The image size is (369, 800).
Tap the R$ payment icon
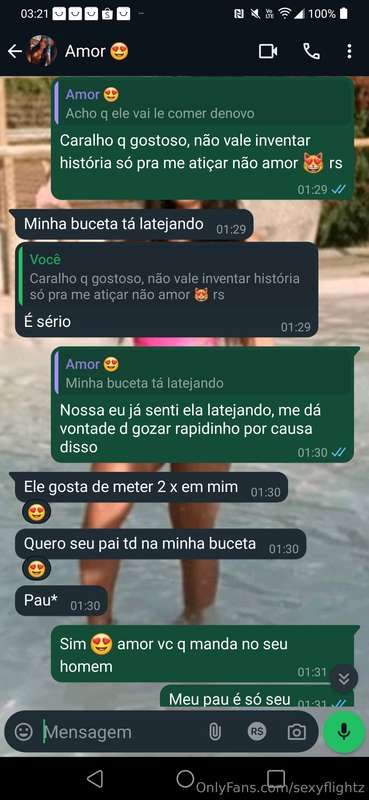click(x=257, y=732)
